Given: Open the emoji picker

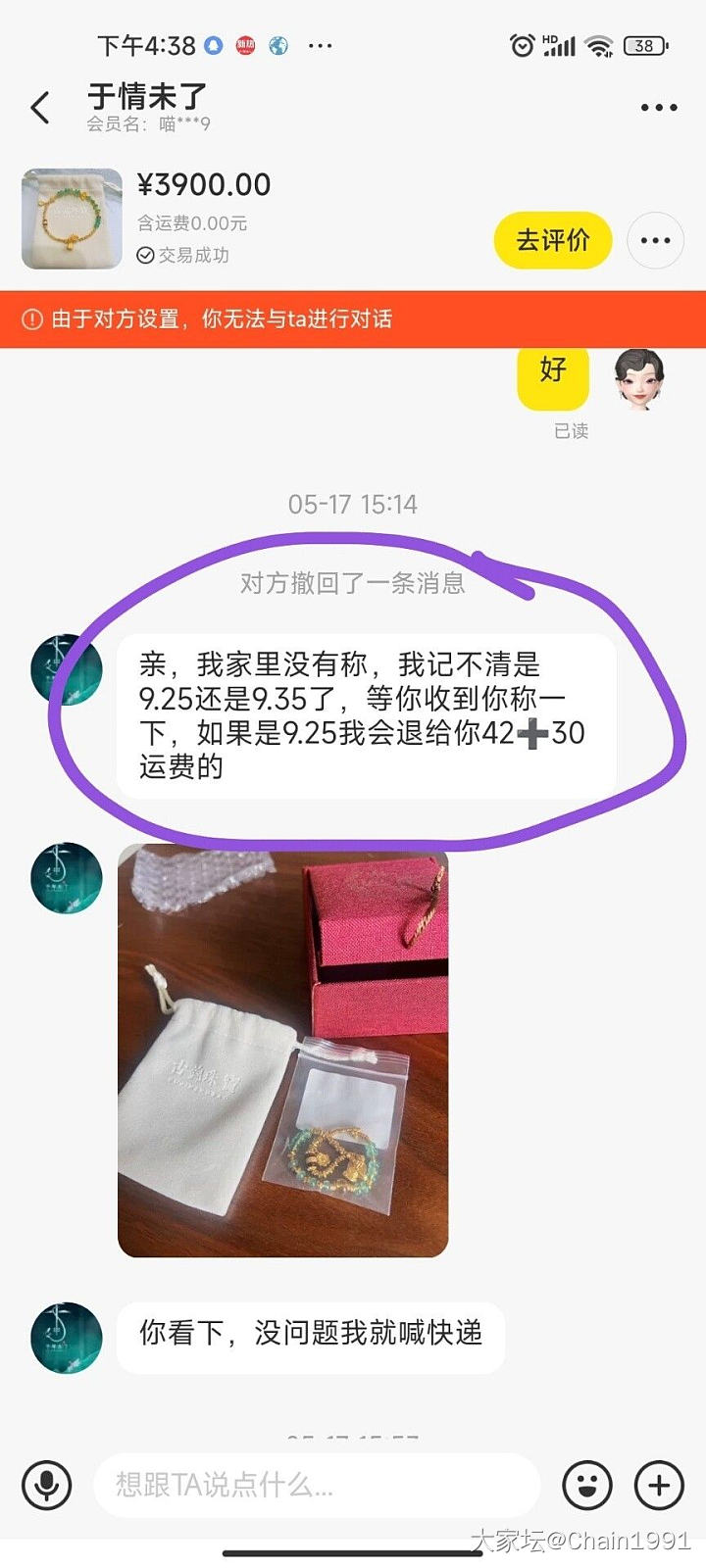Looking at the screenshot, I should tap(587, 1486).
